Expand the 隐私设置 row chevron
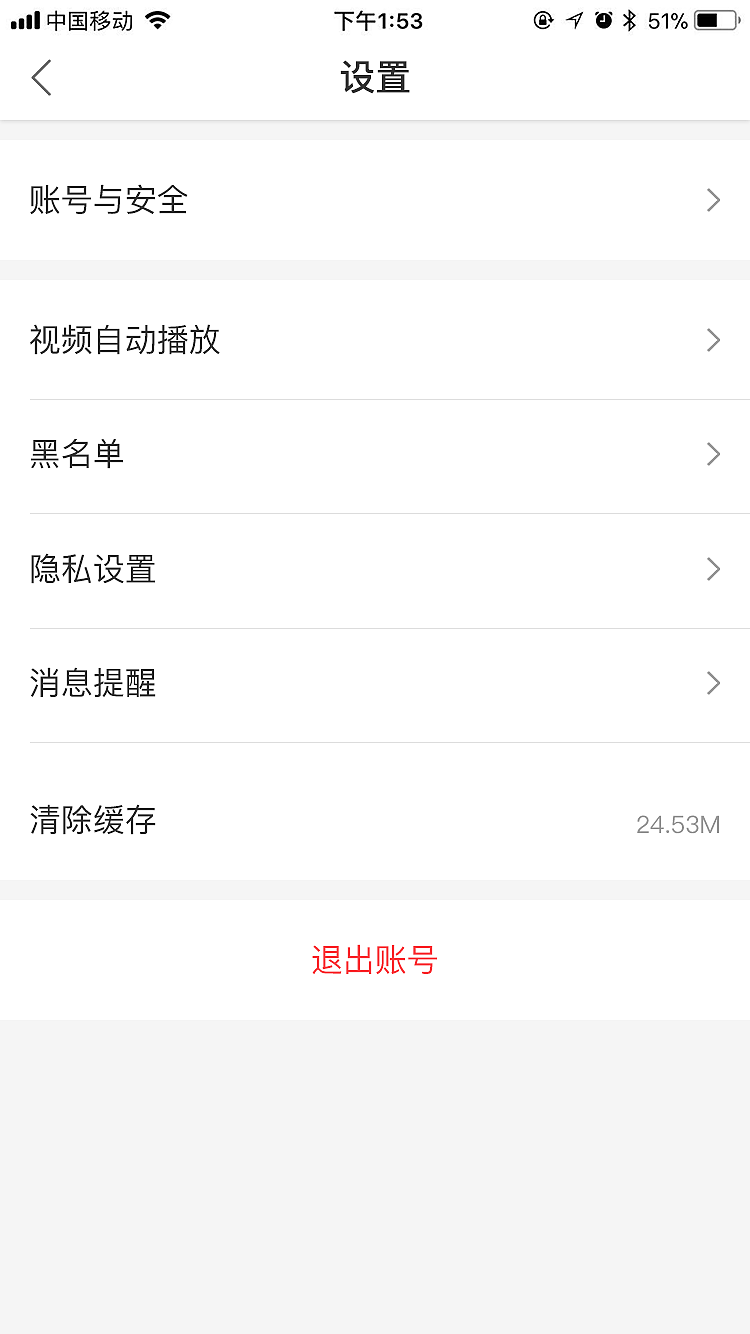The width and height of the screenshot is (750, 1334). coord(713,569)
